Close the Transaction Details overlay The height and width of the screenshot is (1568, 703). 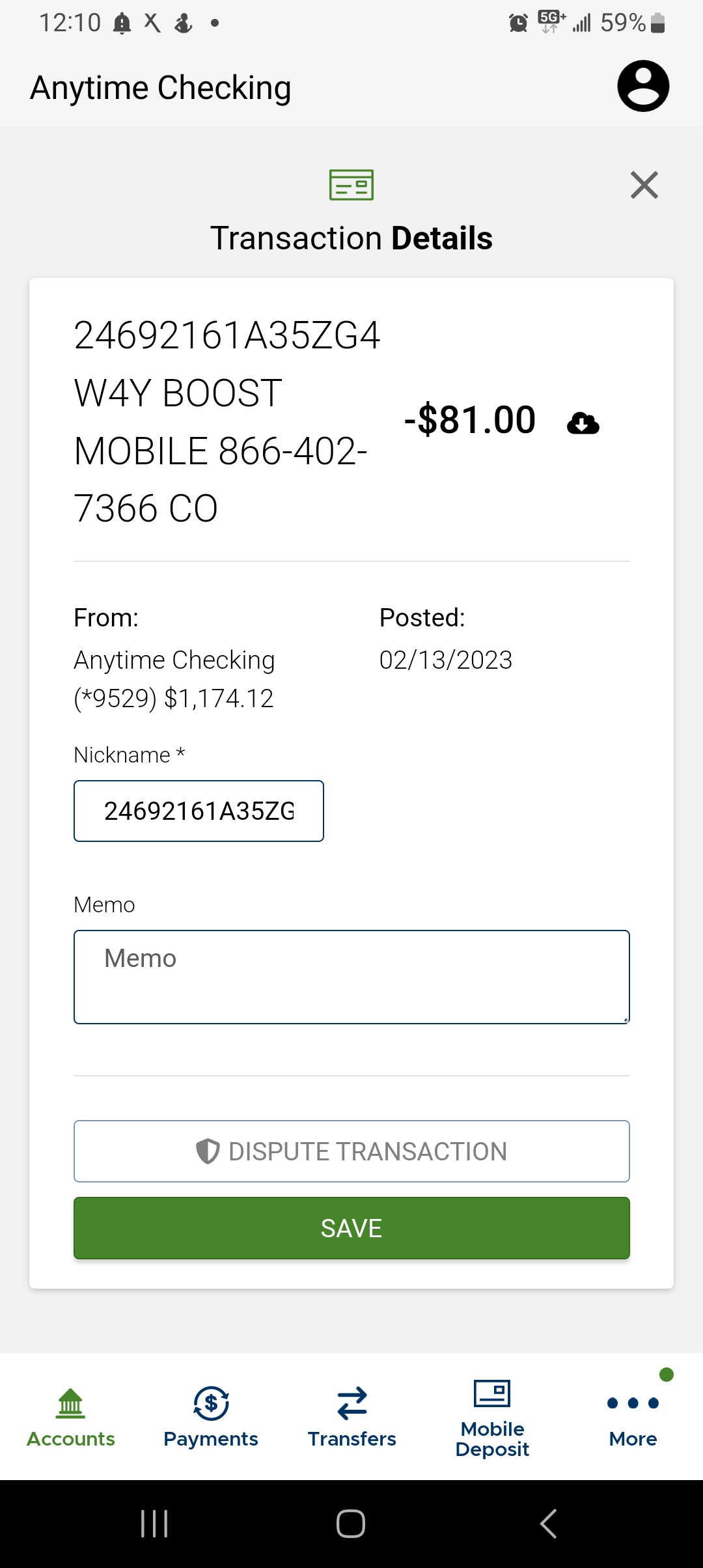click(x=644, y=185)
